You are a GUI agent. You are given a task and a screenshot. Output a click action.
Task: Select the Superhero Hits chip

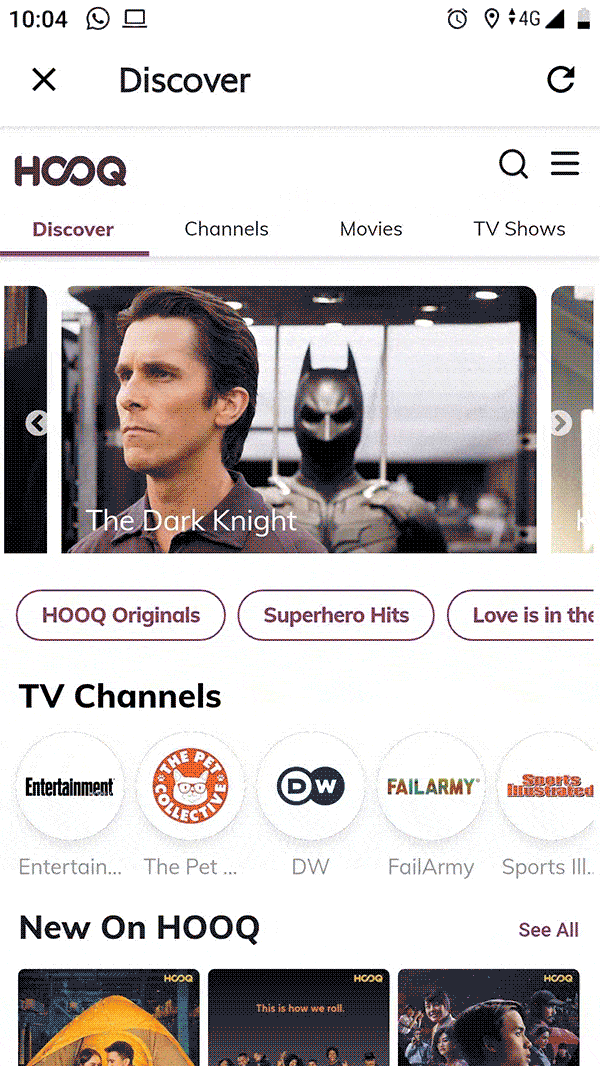tap(336, 615)
